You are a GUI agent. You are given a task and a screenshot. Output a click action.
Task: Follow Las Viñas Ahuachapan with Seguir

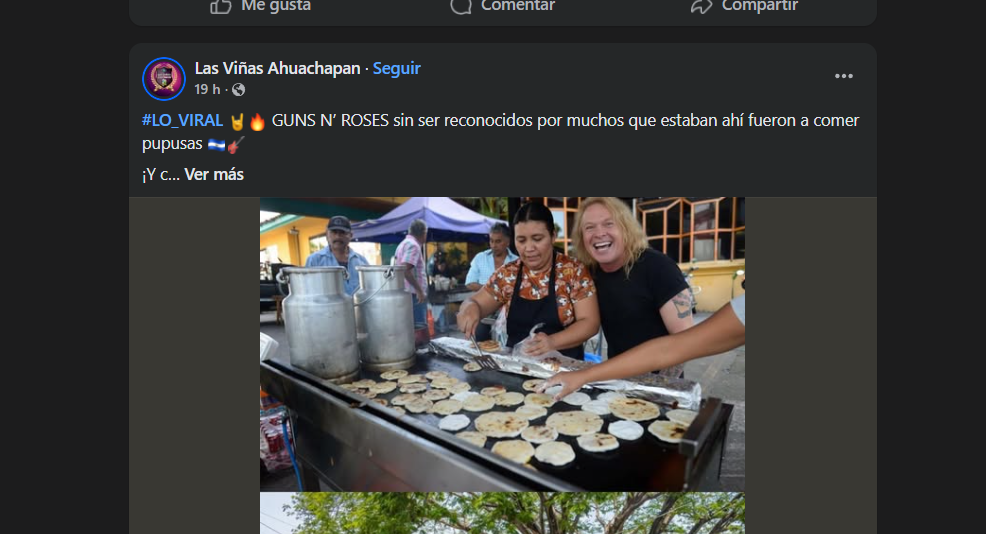coord(396,68)
